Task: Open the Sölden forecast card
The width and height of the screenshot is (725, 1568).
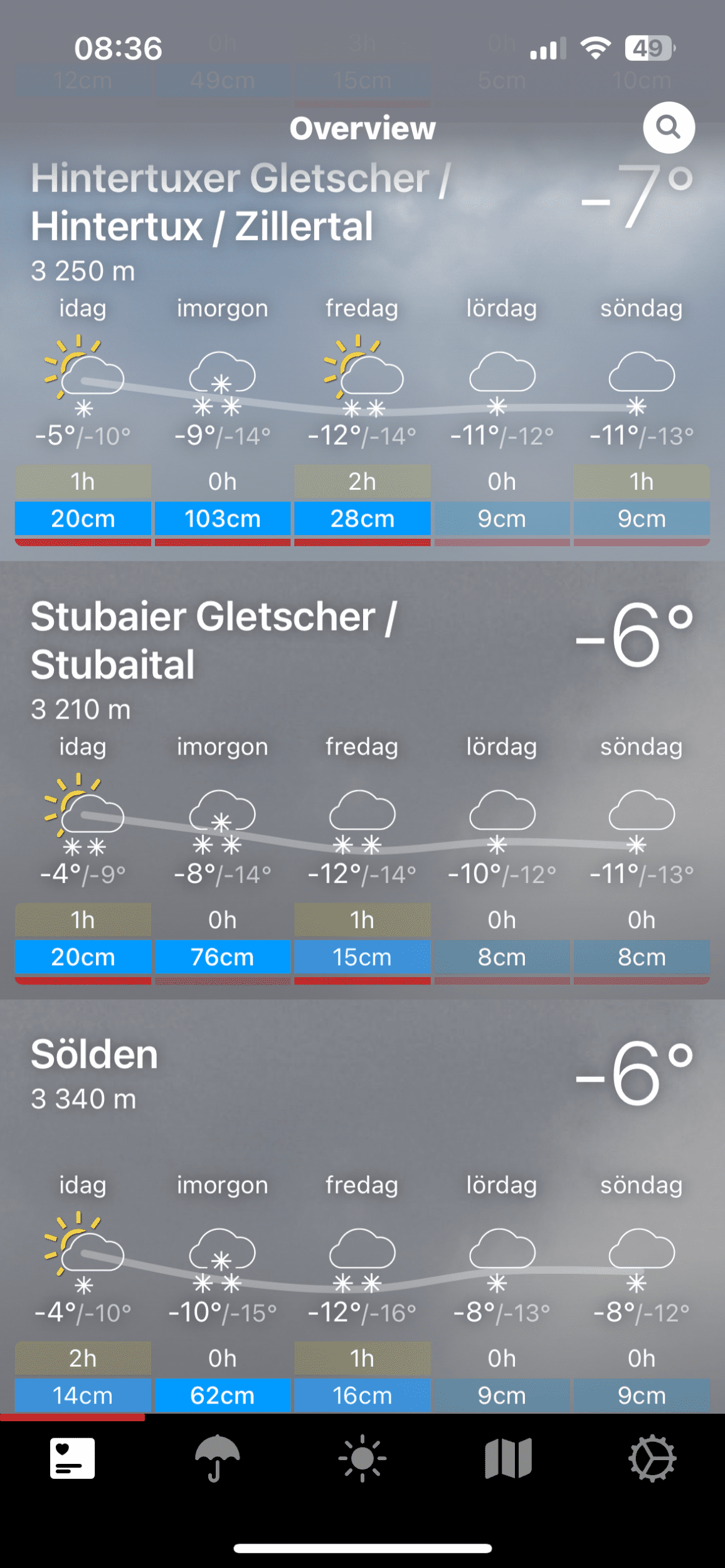Action: coord(94,1055)
